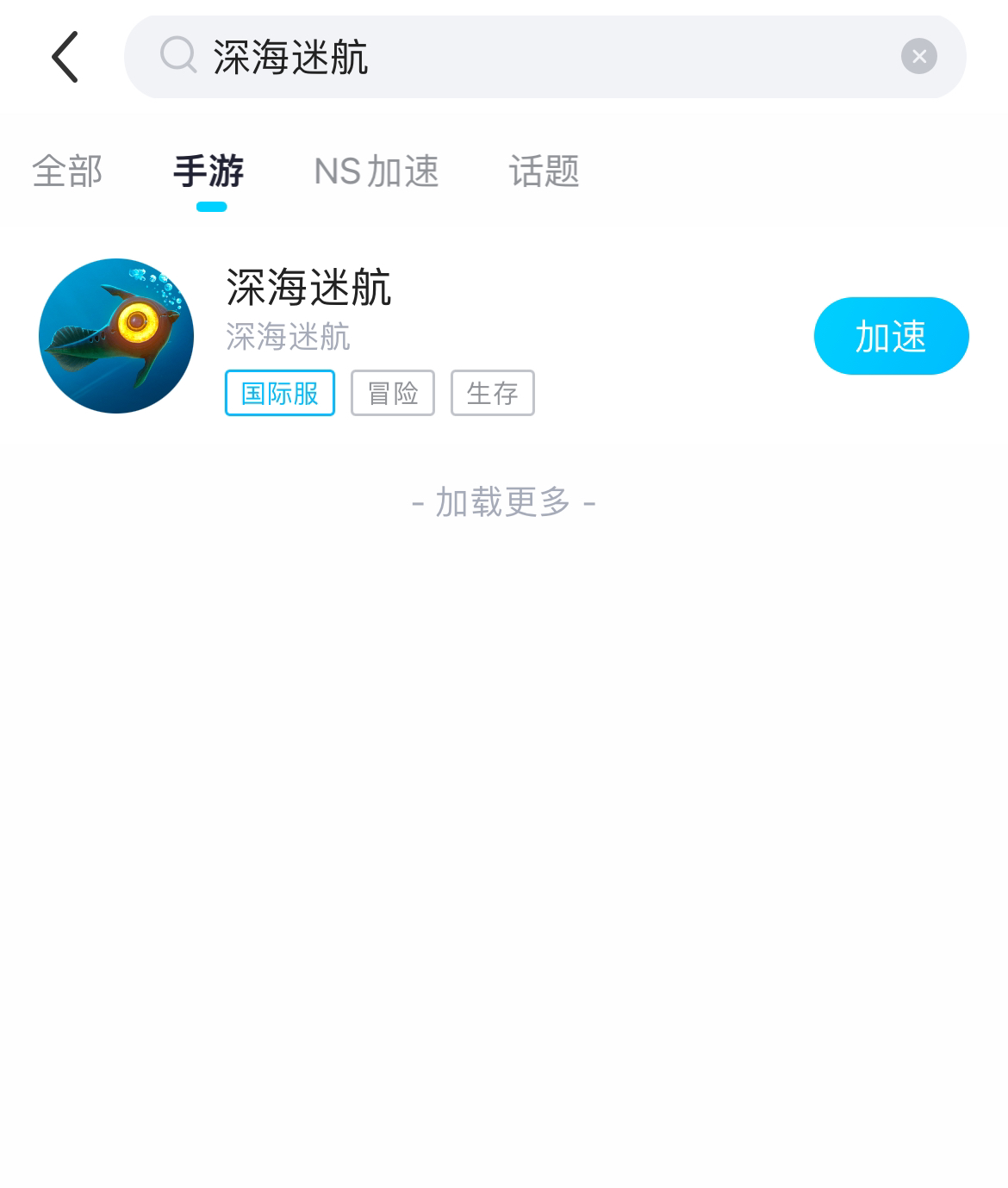
Task: Tap the 加速 button for 深海迷航
Action: pyautogui.click(x=891, y=336)
